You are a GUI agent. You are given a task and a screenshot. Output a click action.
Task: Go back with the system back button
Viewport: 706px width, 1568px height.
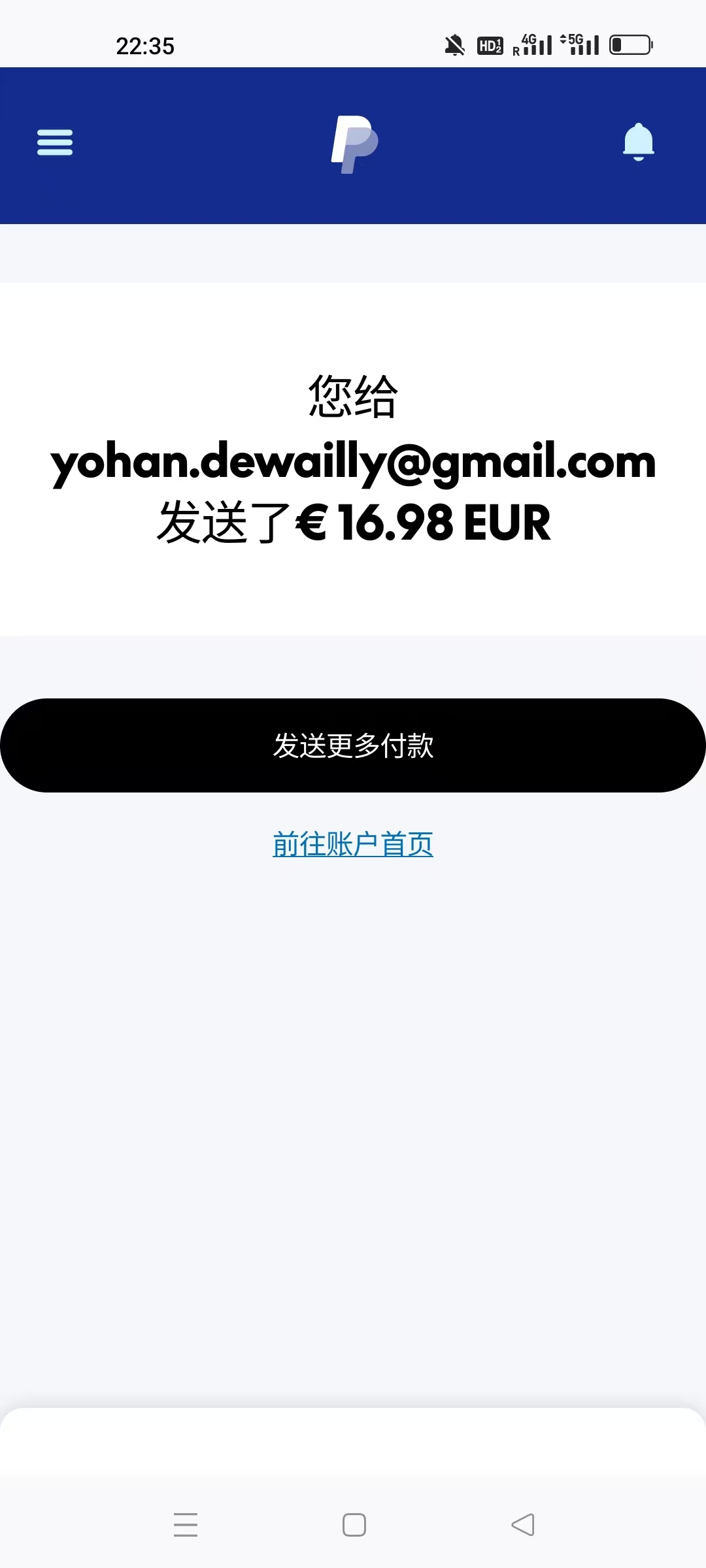pos(523,1525)
